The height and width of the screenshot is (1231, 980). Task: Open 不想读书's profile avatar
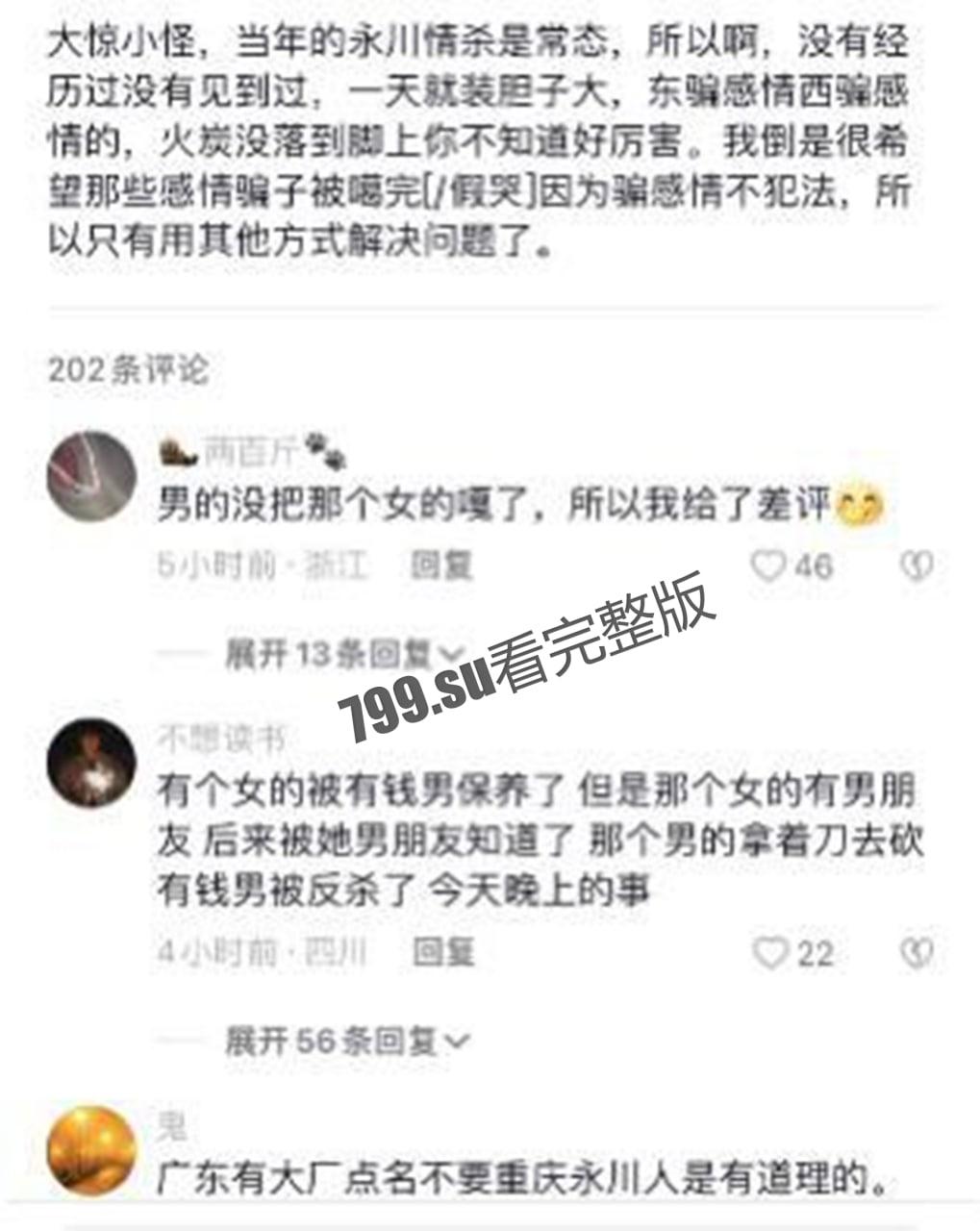pyautogui.click(x=92, y=764)
